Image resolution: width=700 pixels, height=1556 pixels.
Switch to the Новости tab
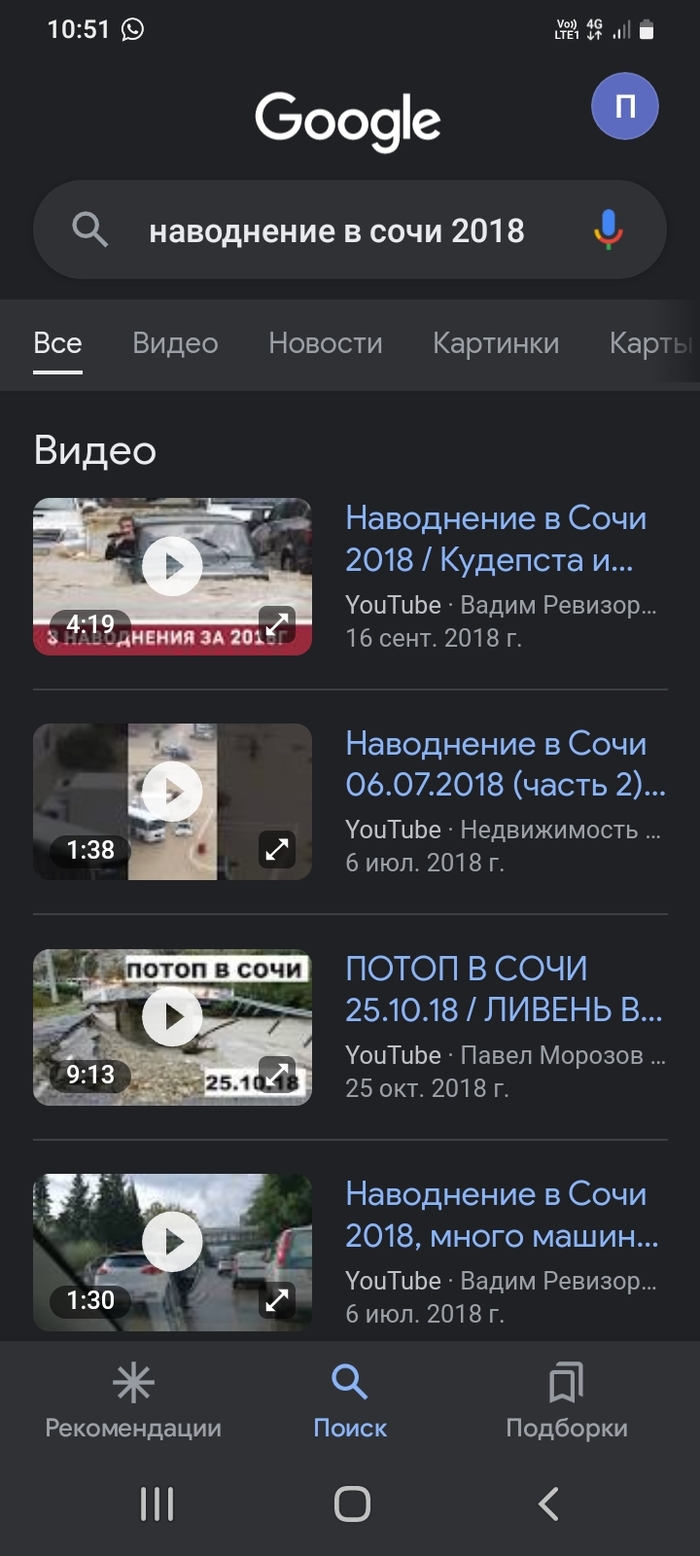pos(325,344)
